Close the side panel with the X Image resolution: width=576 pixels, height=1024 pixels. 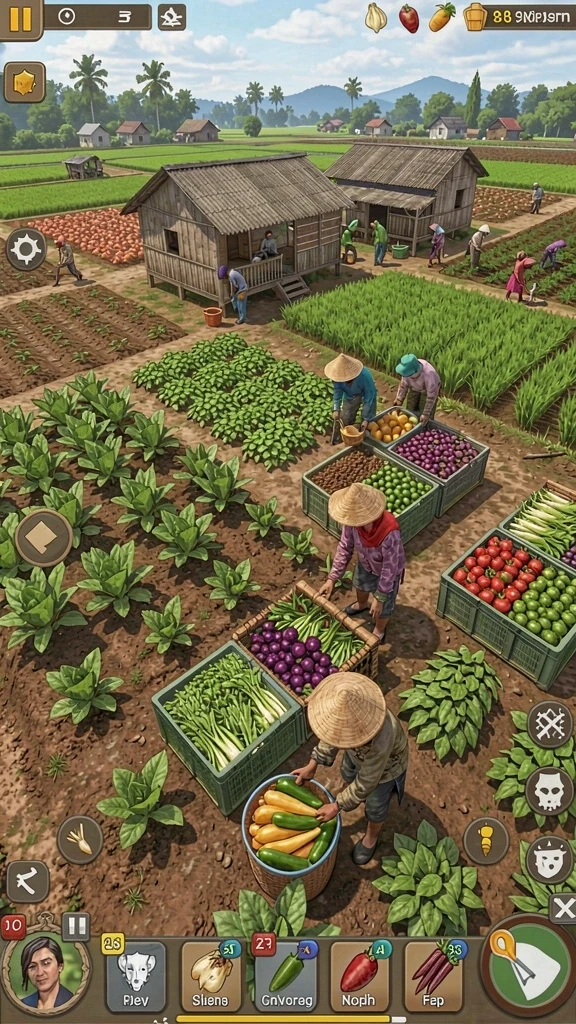coord(563,908)
